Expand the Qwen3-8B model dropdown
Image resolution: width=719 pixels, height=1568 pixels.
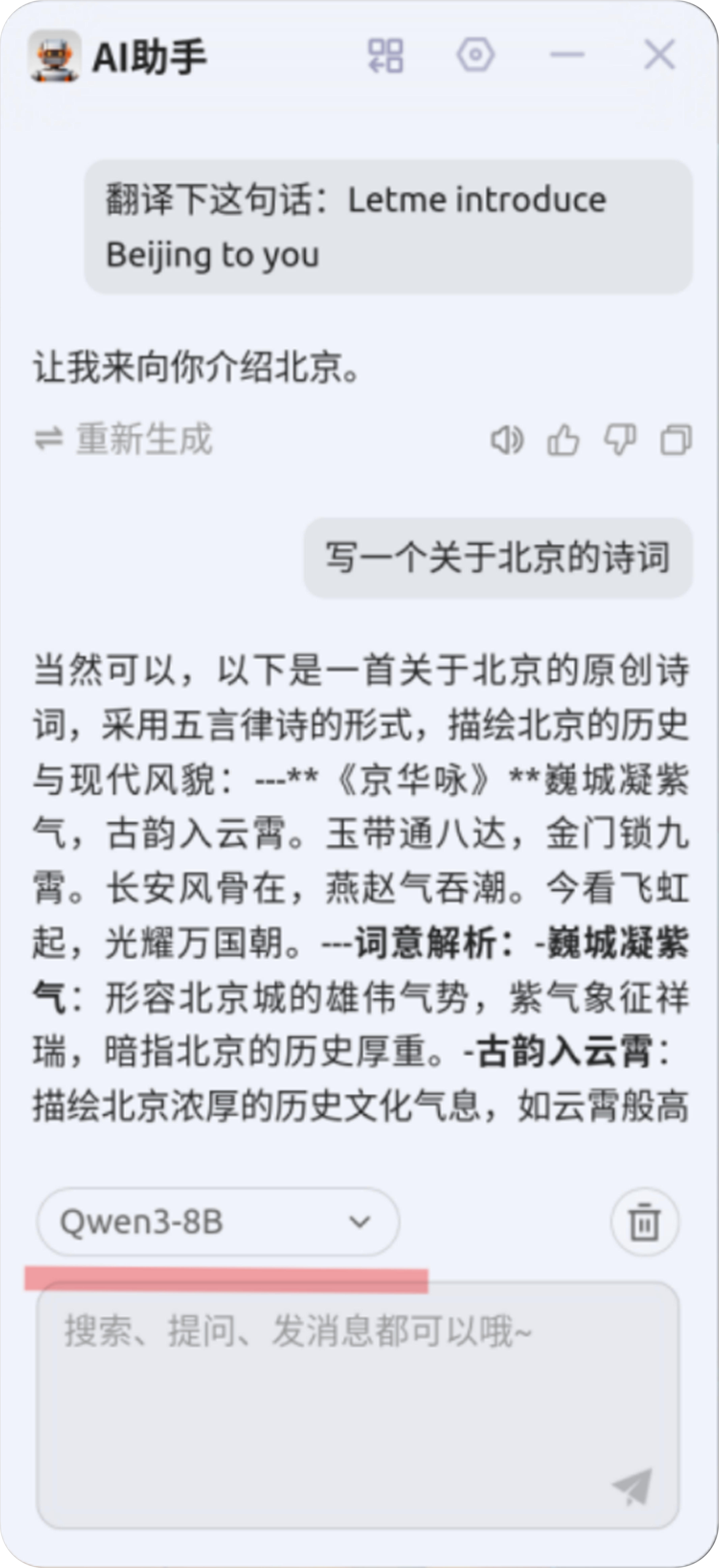click(x=218, y=1222)
